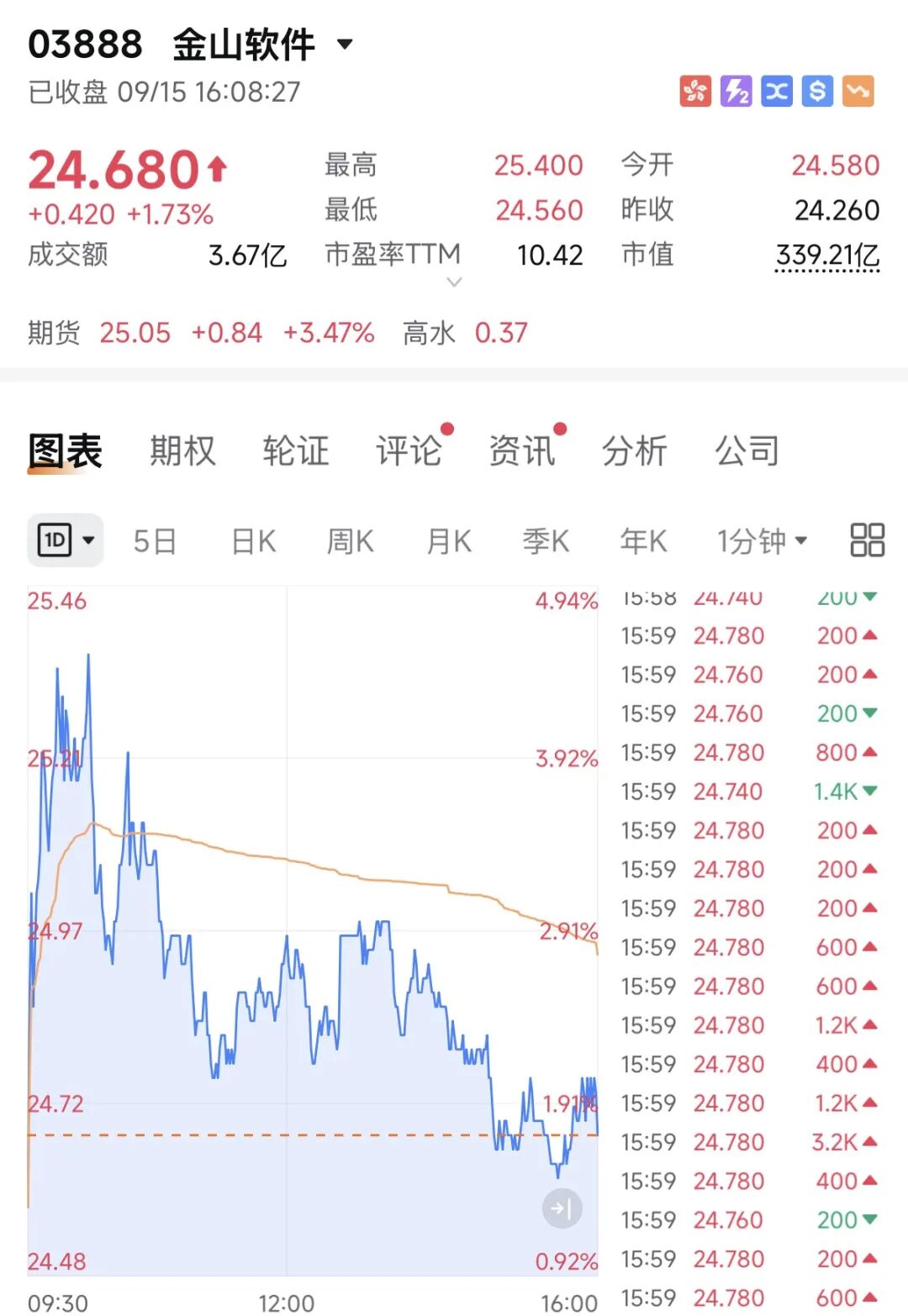This screenshot has width=908, height=1316.
Task: Switch to the 公司 tab
Action: 747,451
